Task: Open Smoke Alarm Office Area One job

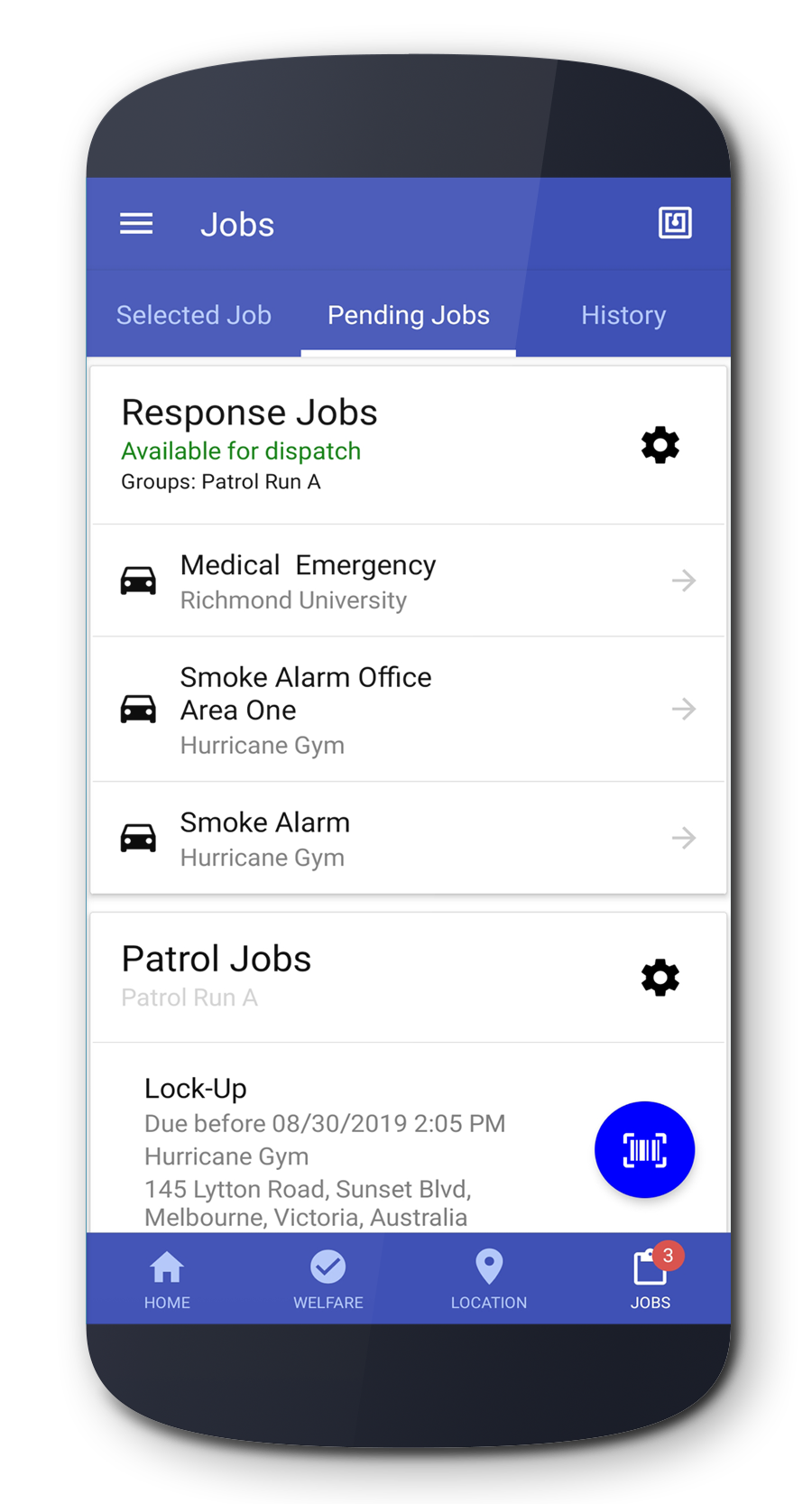Action: [x=408, y=710]
